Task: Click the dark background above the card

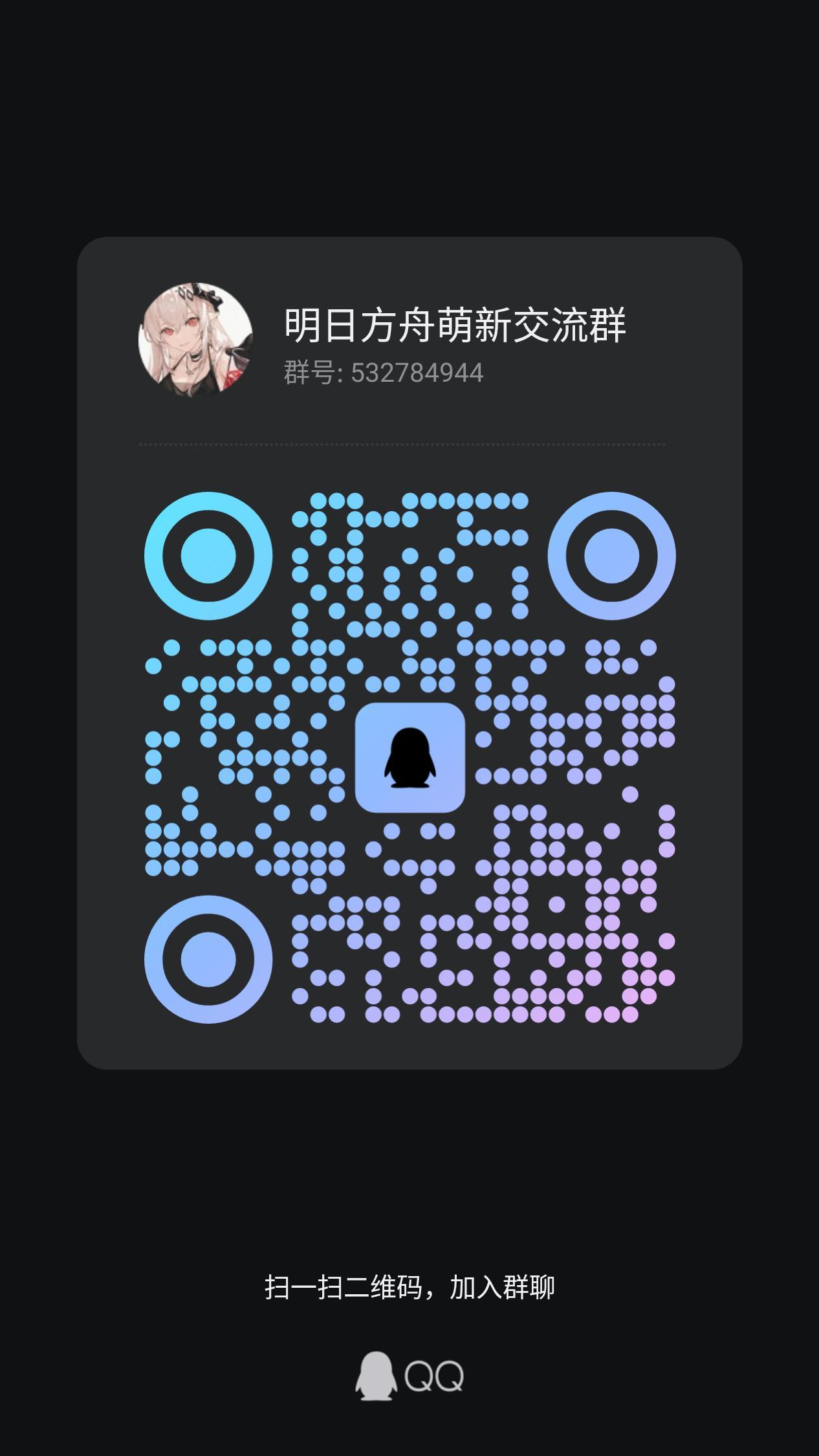Action: coord(409,129)
